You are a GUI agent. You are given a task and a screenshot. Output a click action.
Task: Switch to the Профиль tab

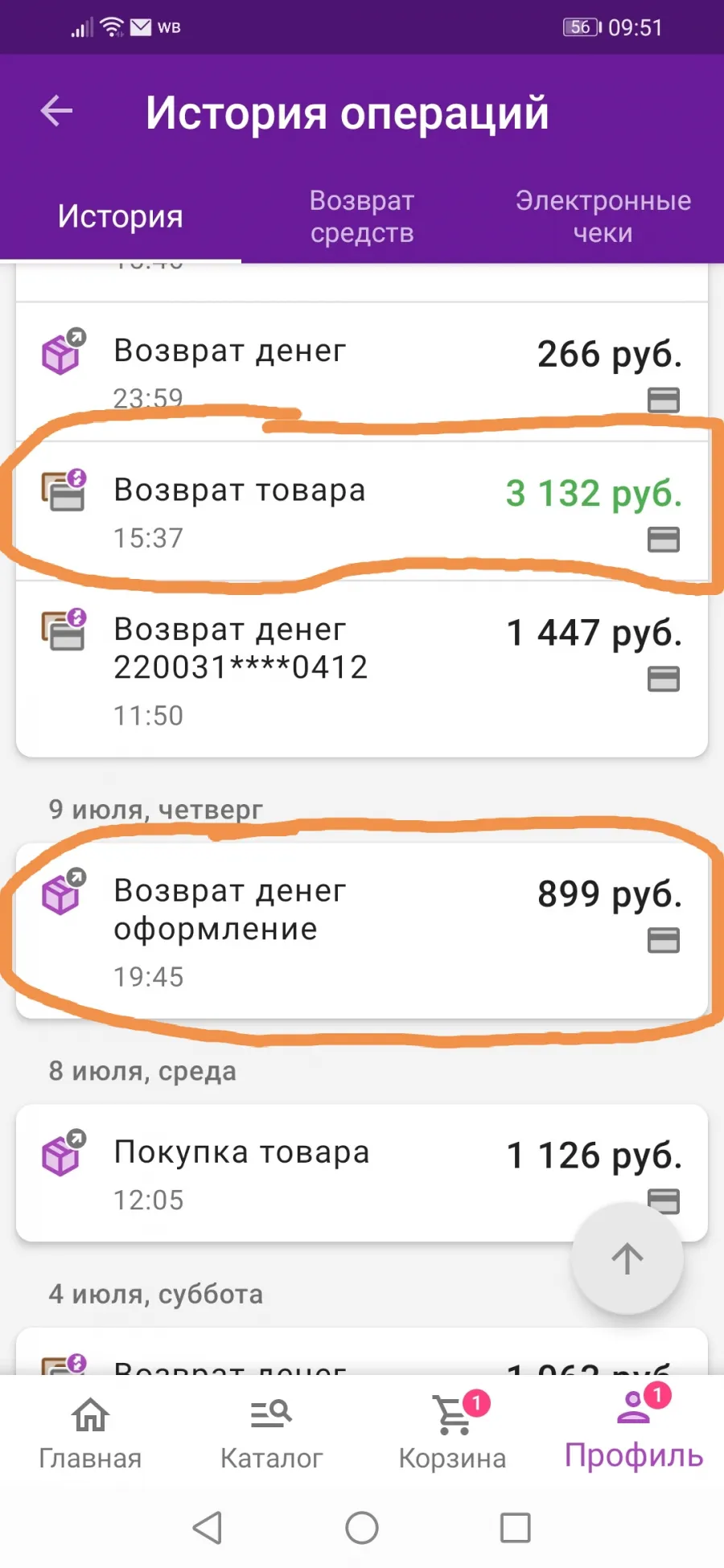(x=634, y=1433)
